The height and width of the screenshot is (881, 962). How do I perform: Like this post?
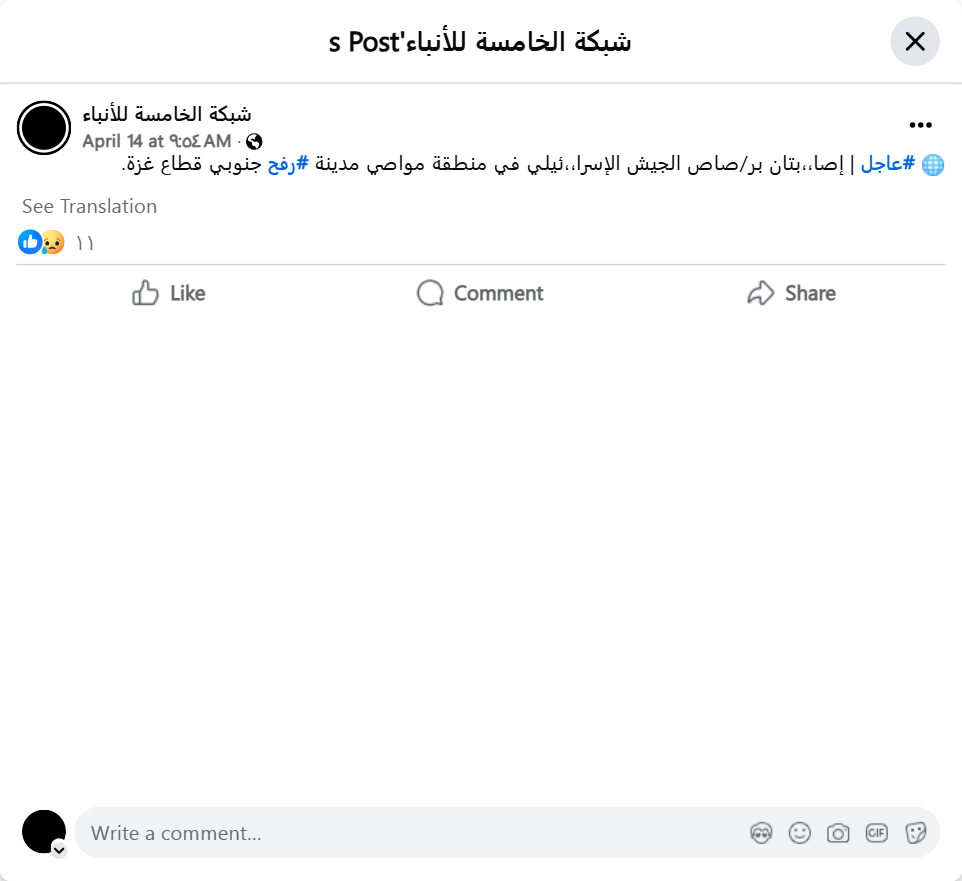(x=168, y=293)
